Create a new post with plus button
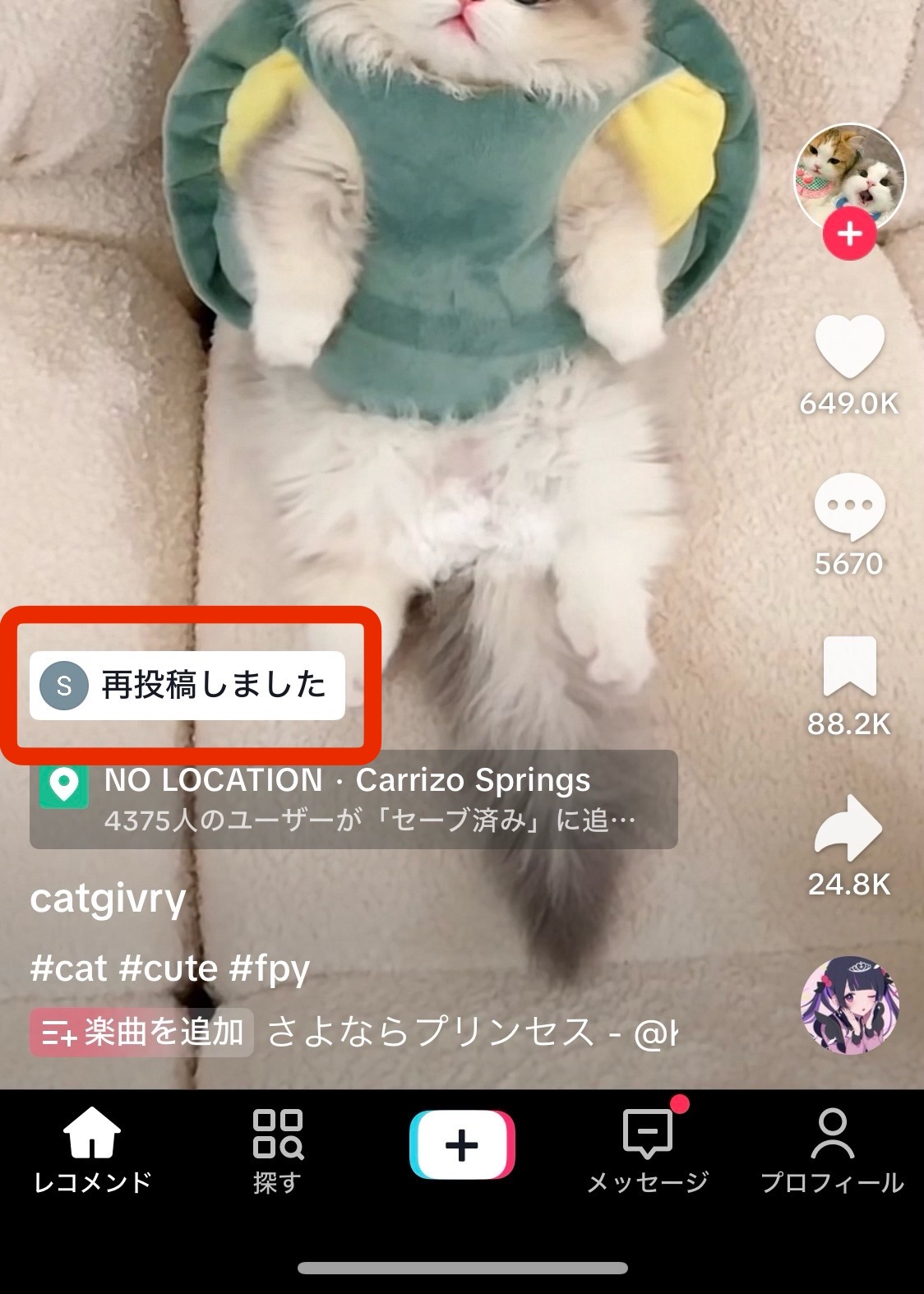924x1294 pixels. point(462,1144)
